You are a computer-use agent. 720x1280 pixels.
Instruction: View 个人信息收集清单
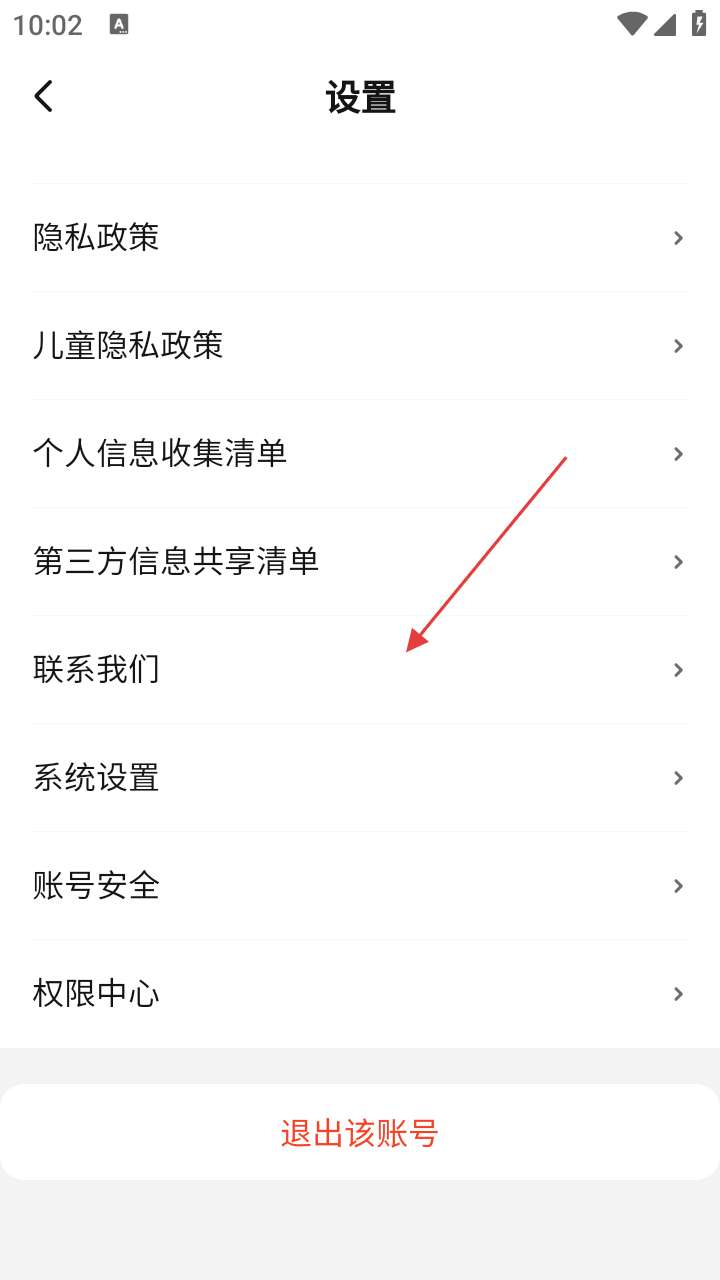[360, 454]
